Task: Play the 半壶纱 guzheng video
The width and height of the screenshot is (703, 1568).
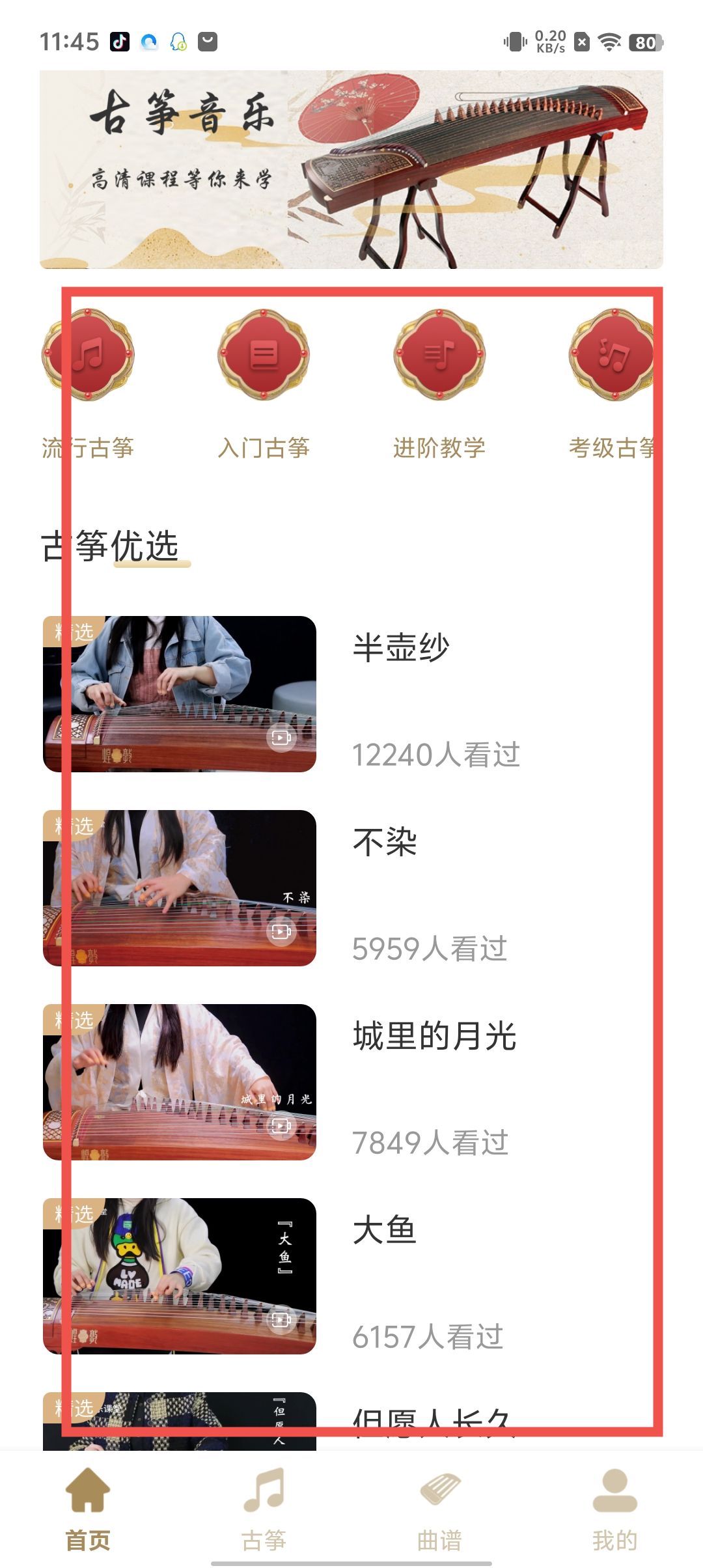Action: pos(180,694)
